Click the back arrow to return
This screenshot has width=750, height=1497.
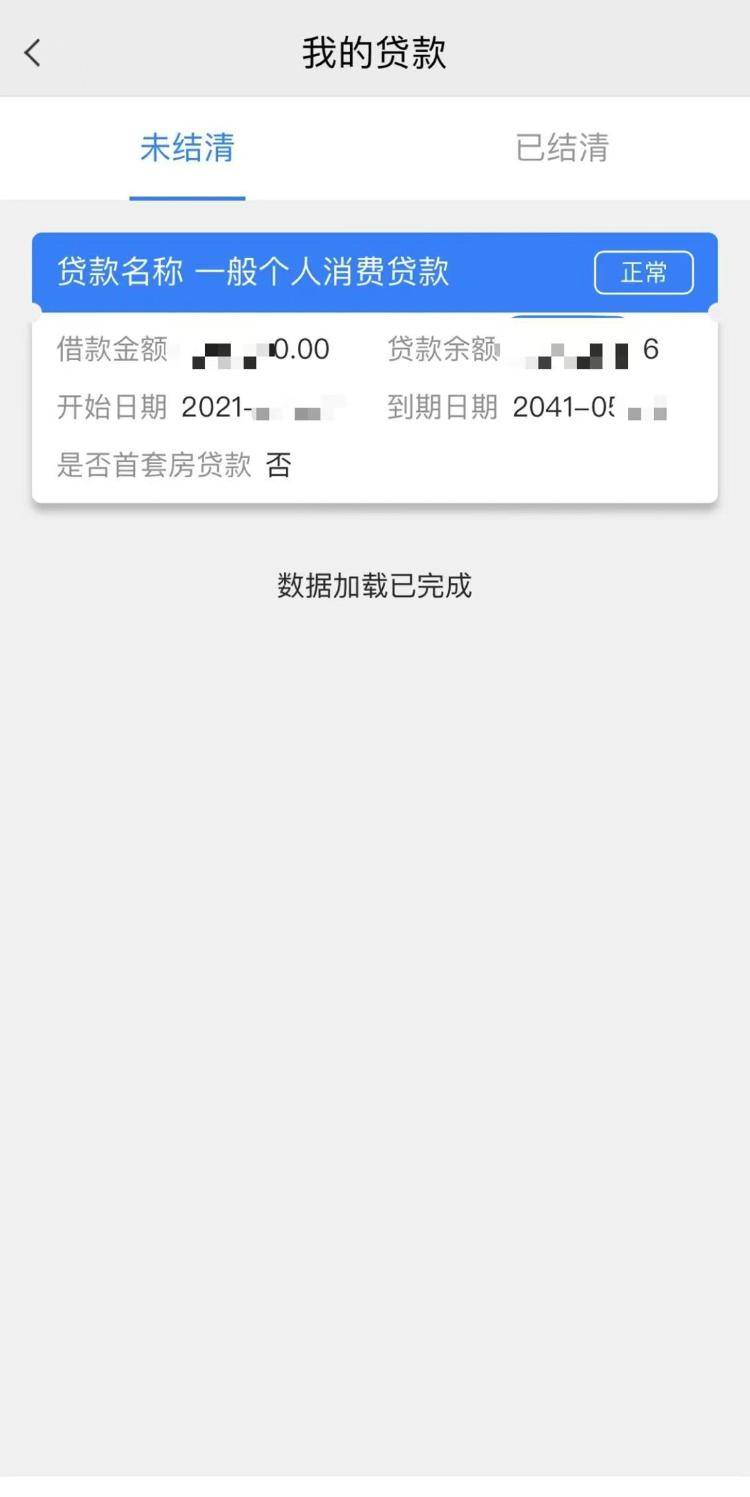[32, 52]
